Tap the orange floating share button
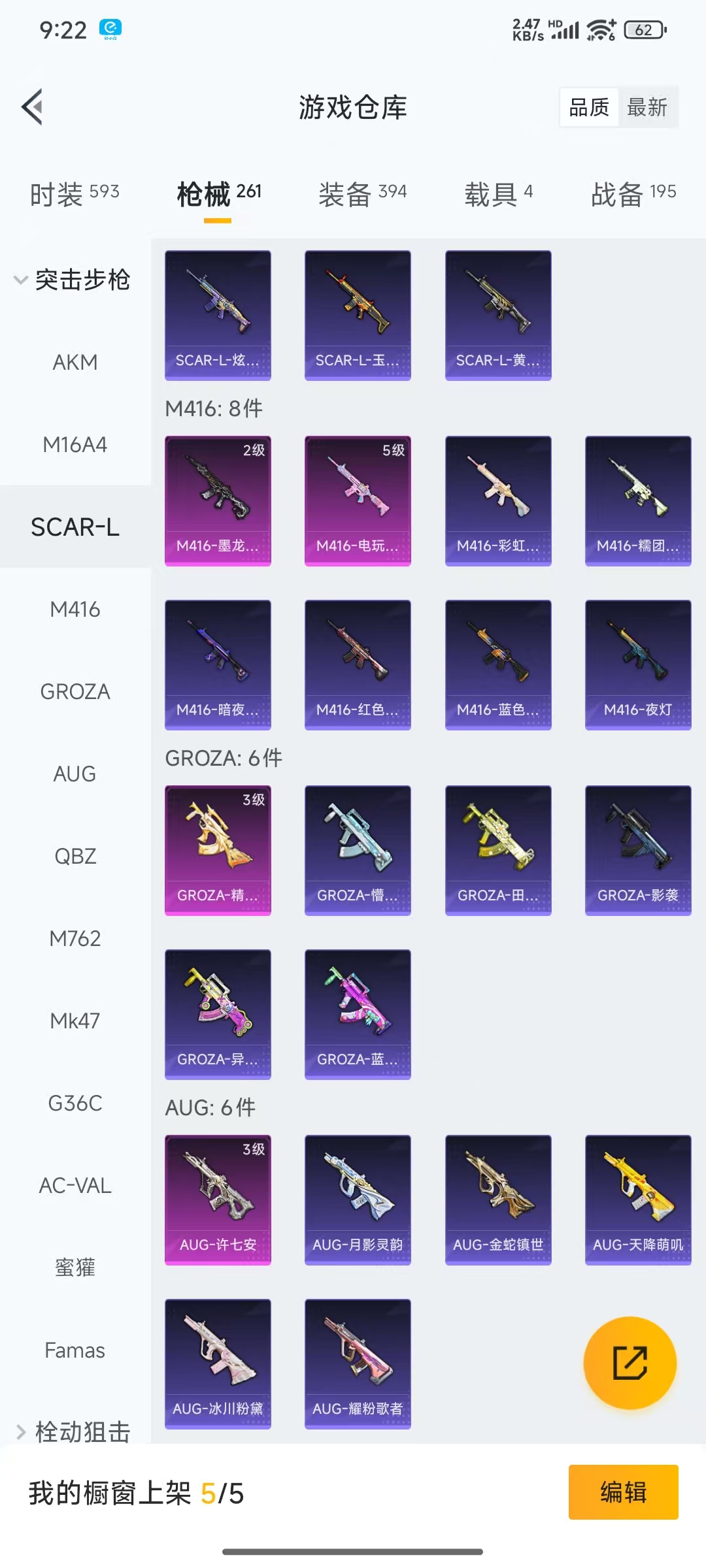This screenshot has height=1568, width=706. pos(630,1363)
